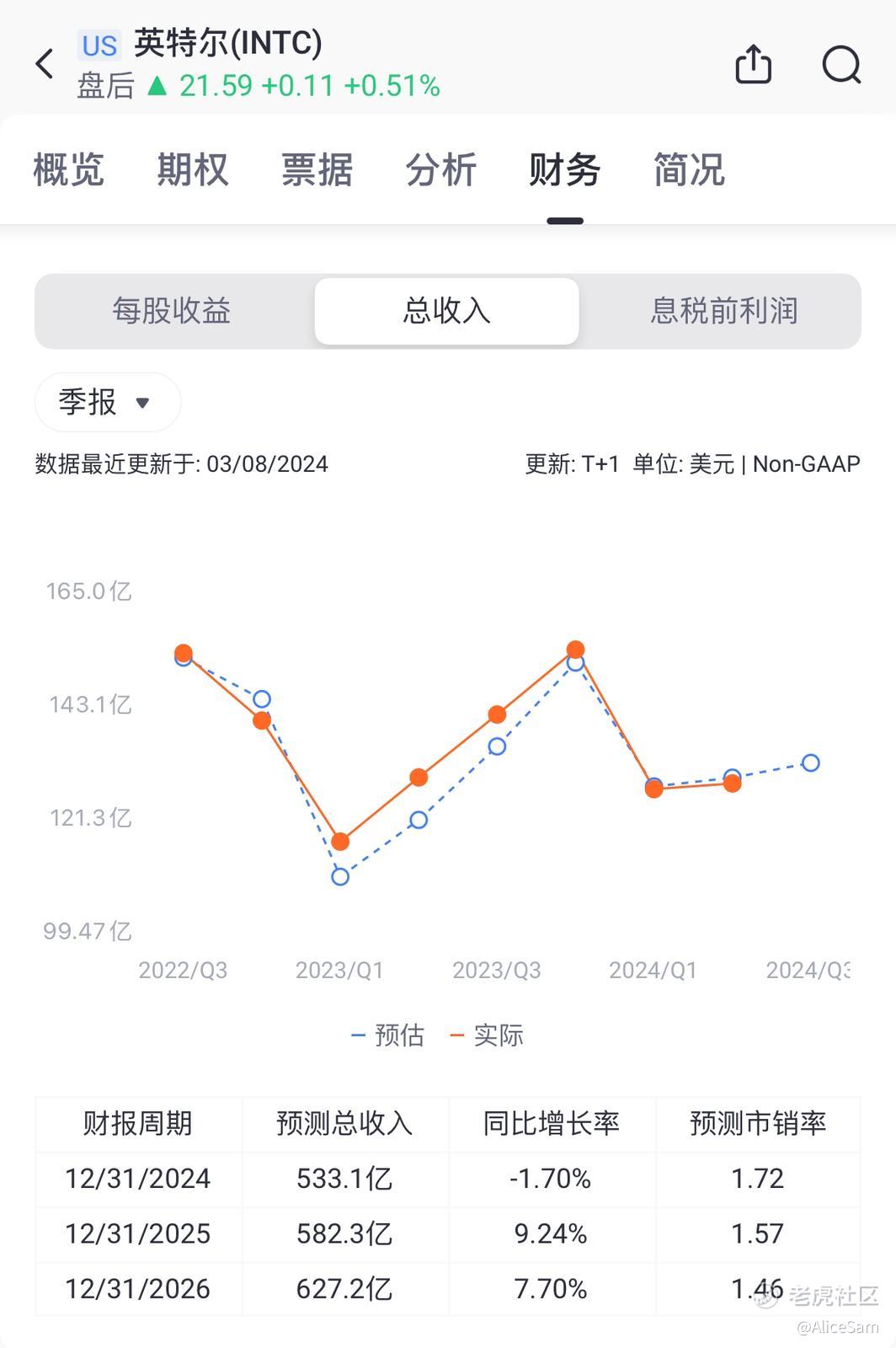The width and height of the screenshot is (896, 1348).
Task: Select the orange 实际 data point at 2023/Q1
Action: tap(340, 841)
